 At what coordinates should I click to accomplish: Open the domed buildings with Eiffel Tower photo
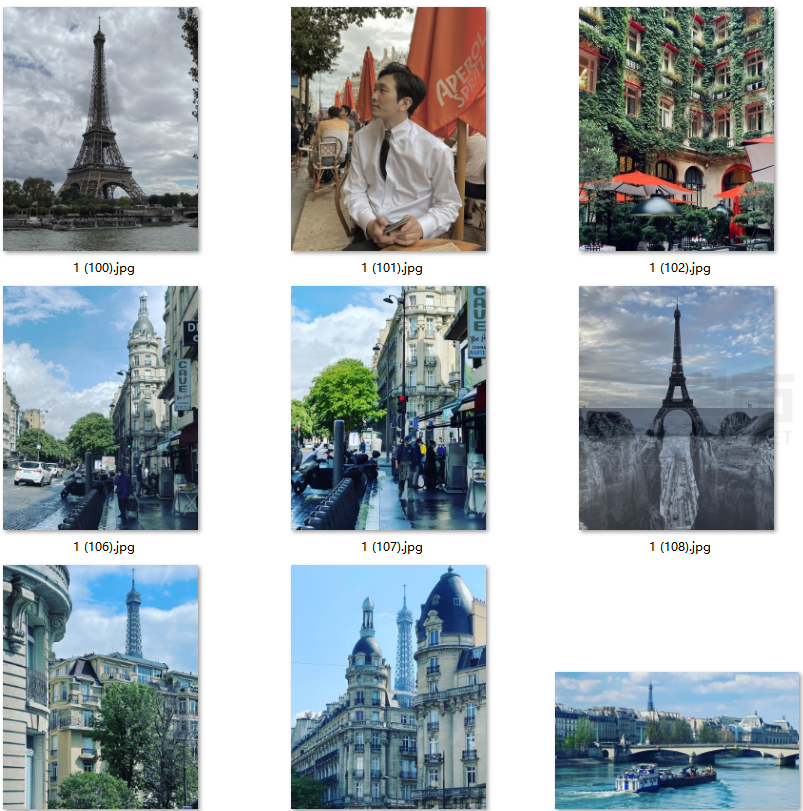tap(388, 687)
